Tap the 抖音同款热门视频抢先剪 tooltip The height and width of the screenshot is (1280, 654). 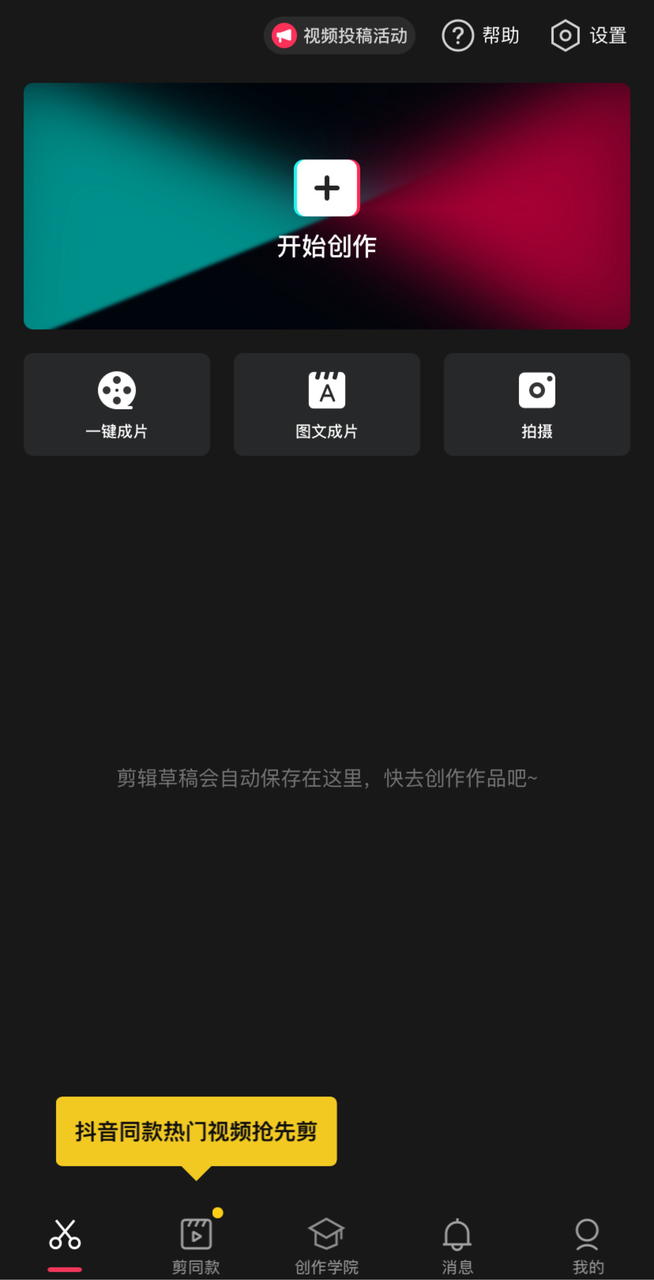[196, 1132]
